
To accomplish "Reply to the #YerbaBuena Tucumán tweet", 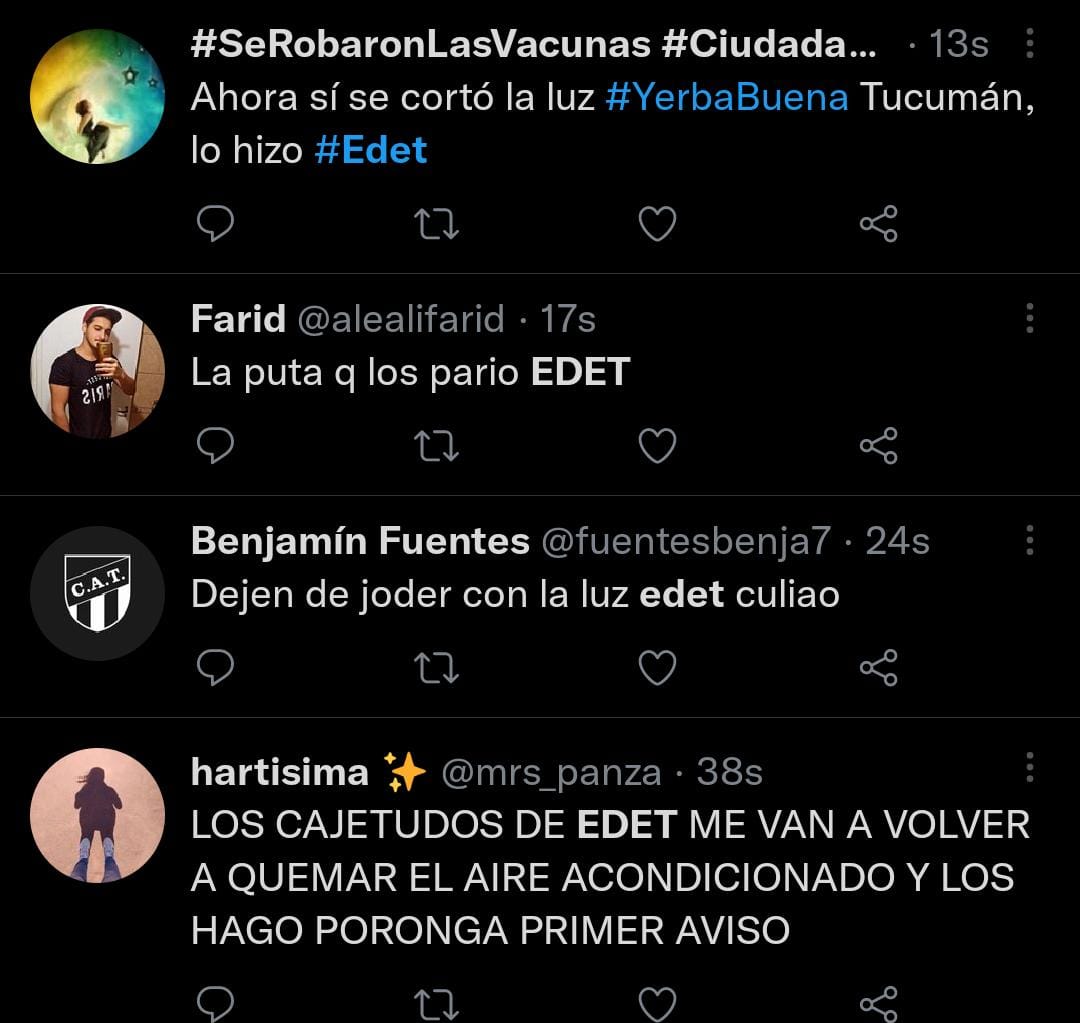I will coord(214,225).
